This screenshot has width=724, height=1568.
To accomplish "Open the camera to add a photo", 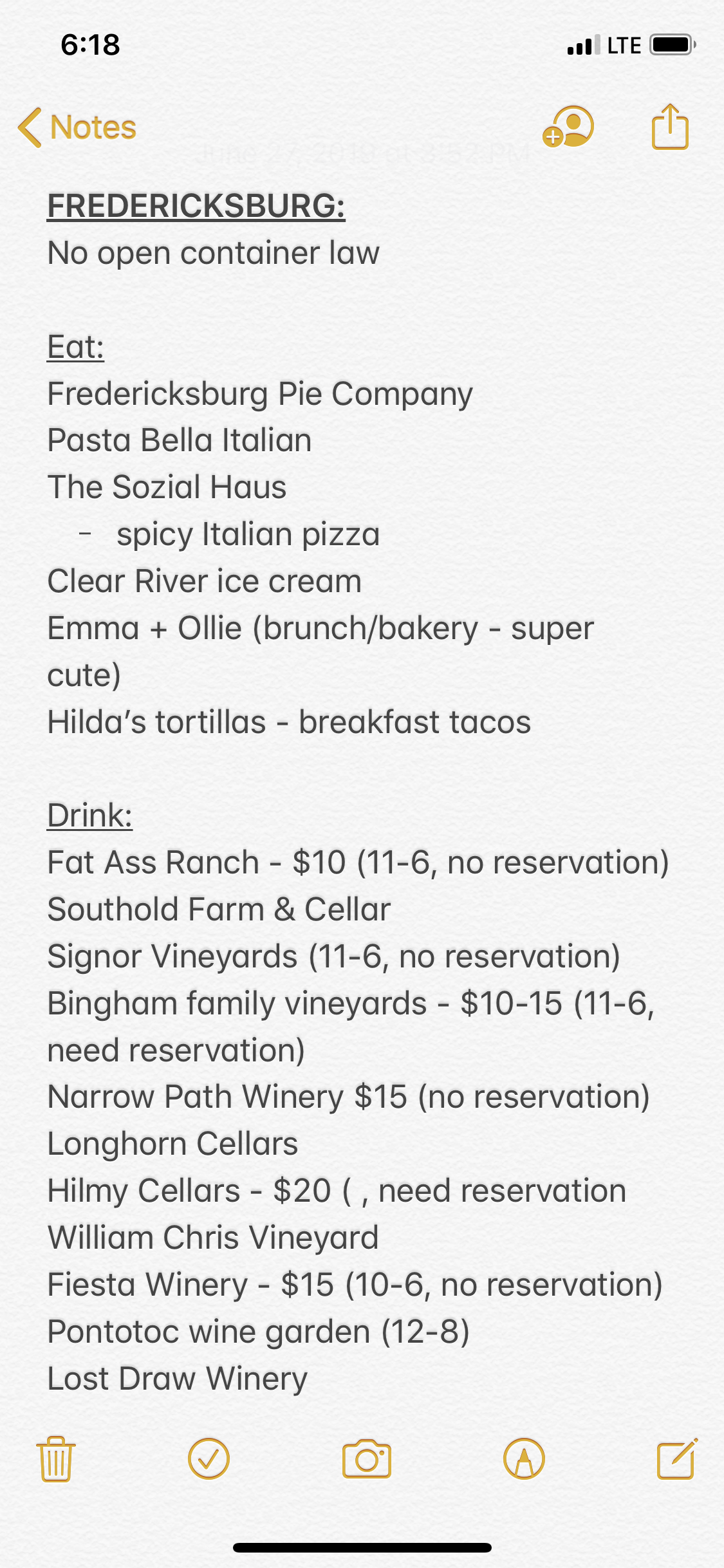I will pos(366,1459).
